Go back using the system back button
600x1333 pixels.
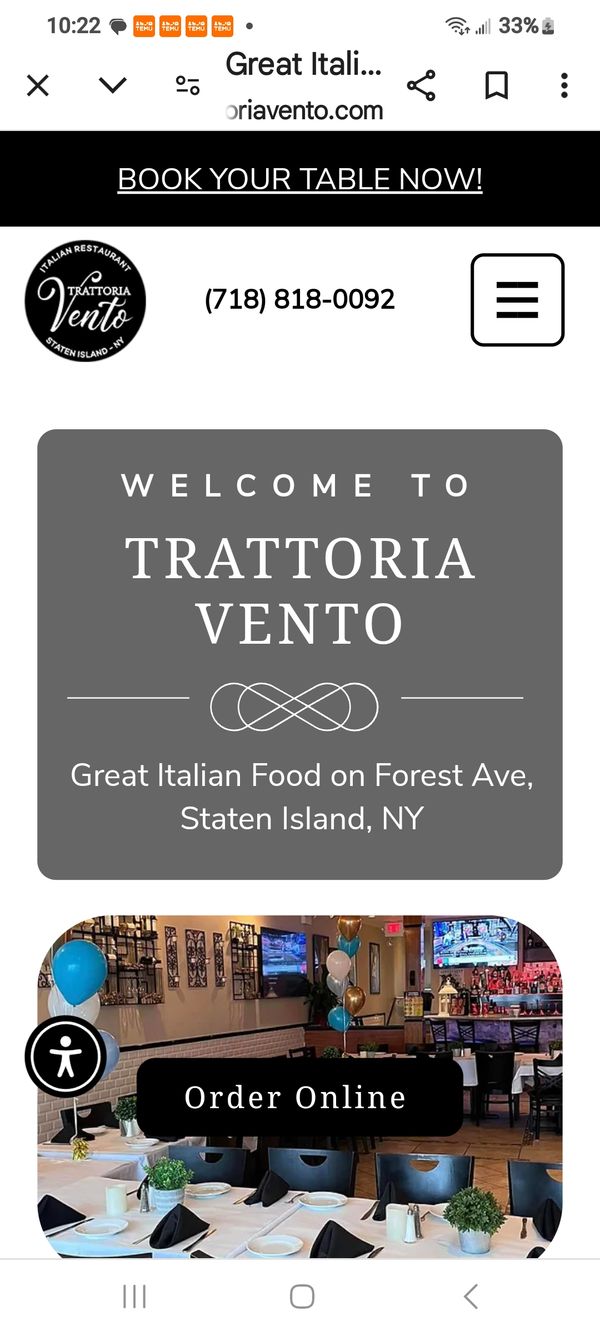point(470,1297)
